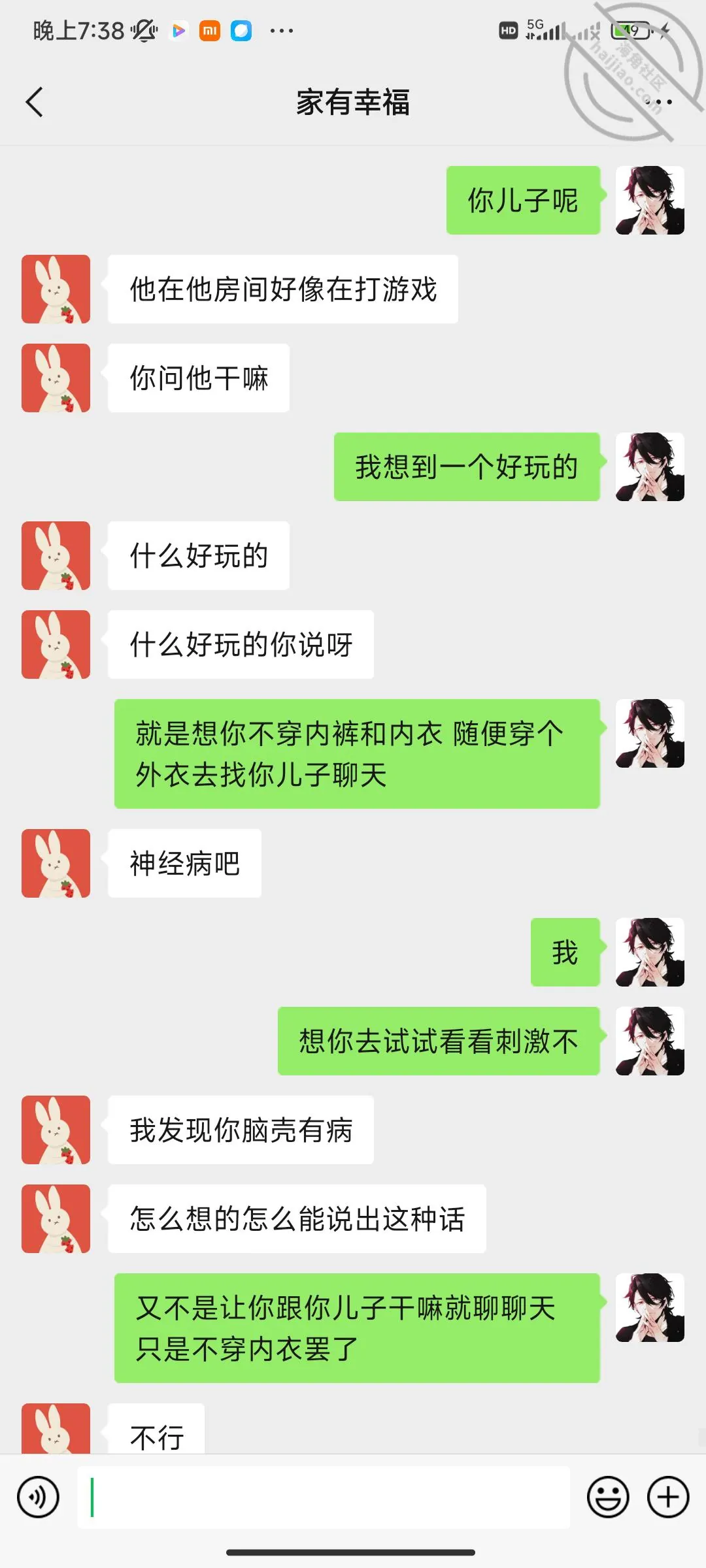The width and height of the screenshot is (706, 1568).
Task: Focus the message text field
Action: pyautogui.click(x=324, y=1497)
